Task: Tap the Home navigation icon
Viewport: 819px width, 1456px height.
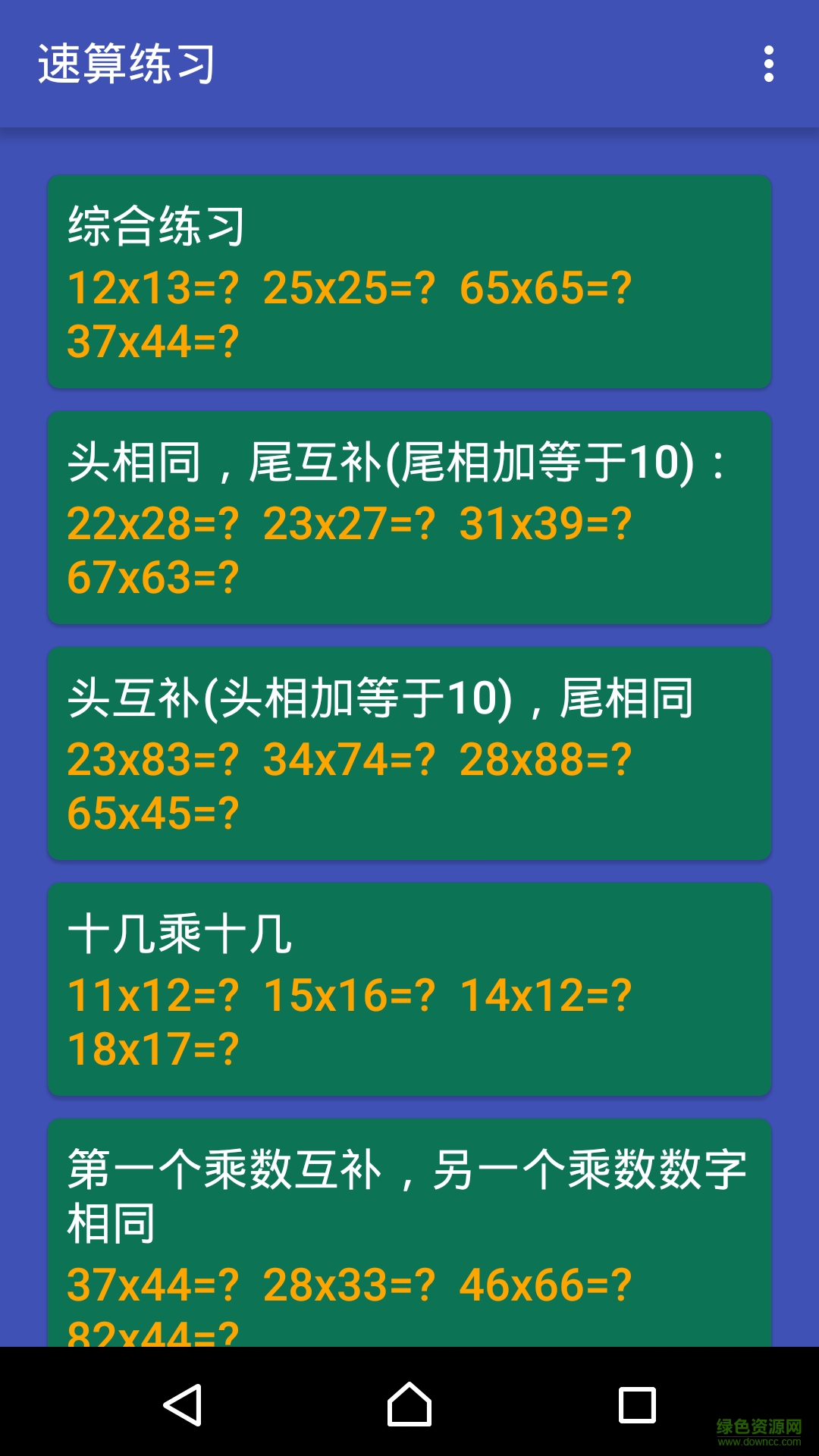Action: click(409, 1403)
